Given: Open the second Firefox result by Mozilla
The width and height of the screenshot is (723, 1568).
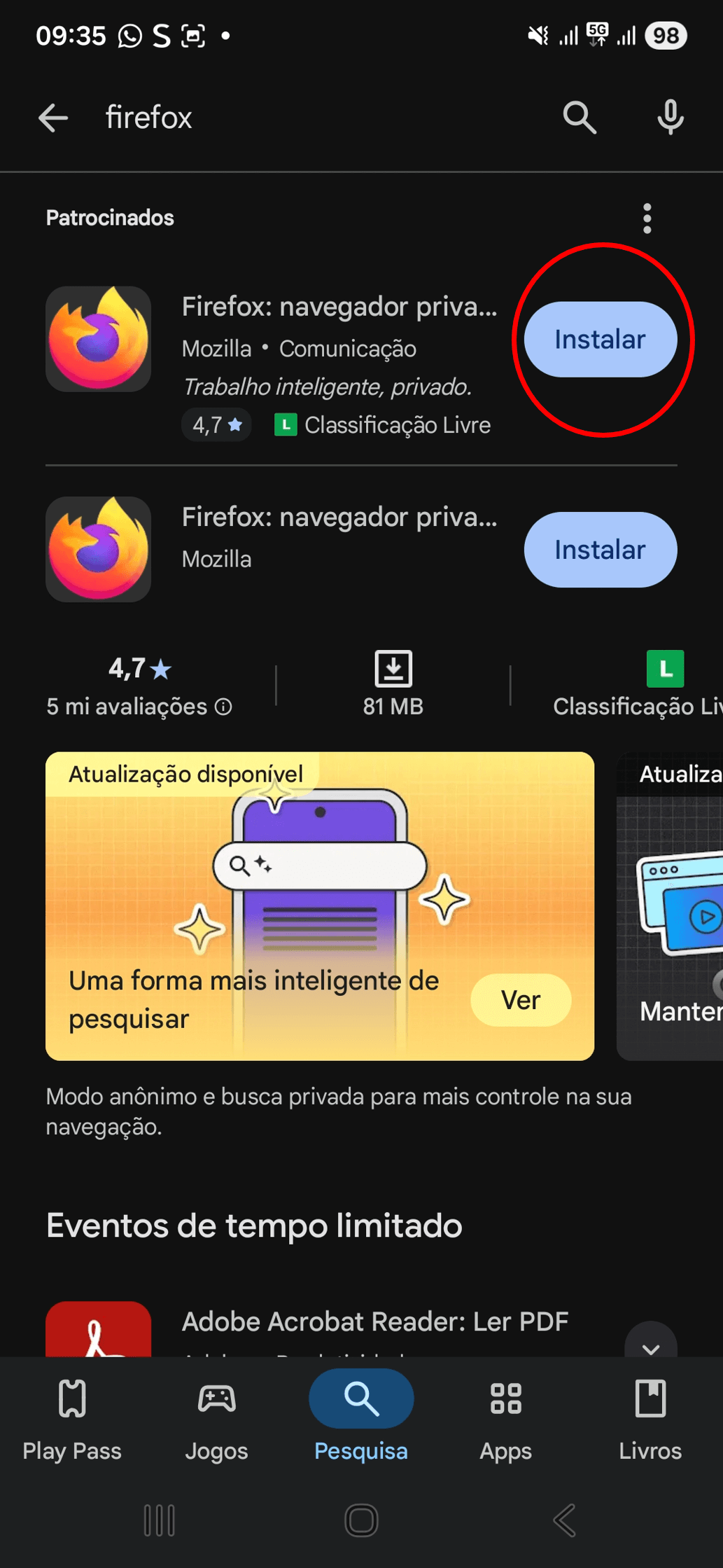Looking at the screenshot, I should point(339,536).
